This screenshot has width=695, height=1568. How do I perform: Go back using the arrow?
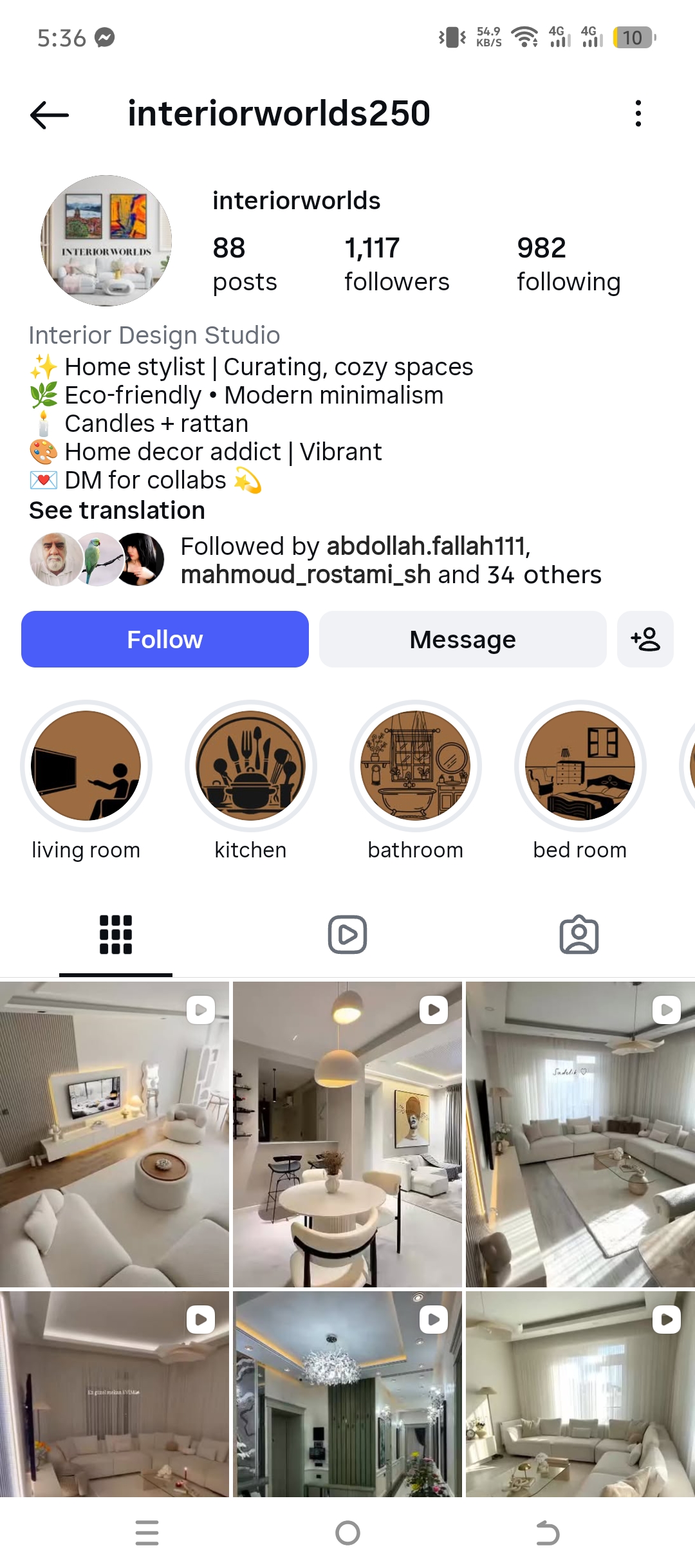click(50, 115)
